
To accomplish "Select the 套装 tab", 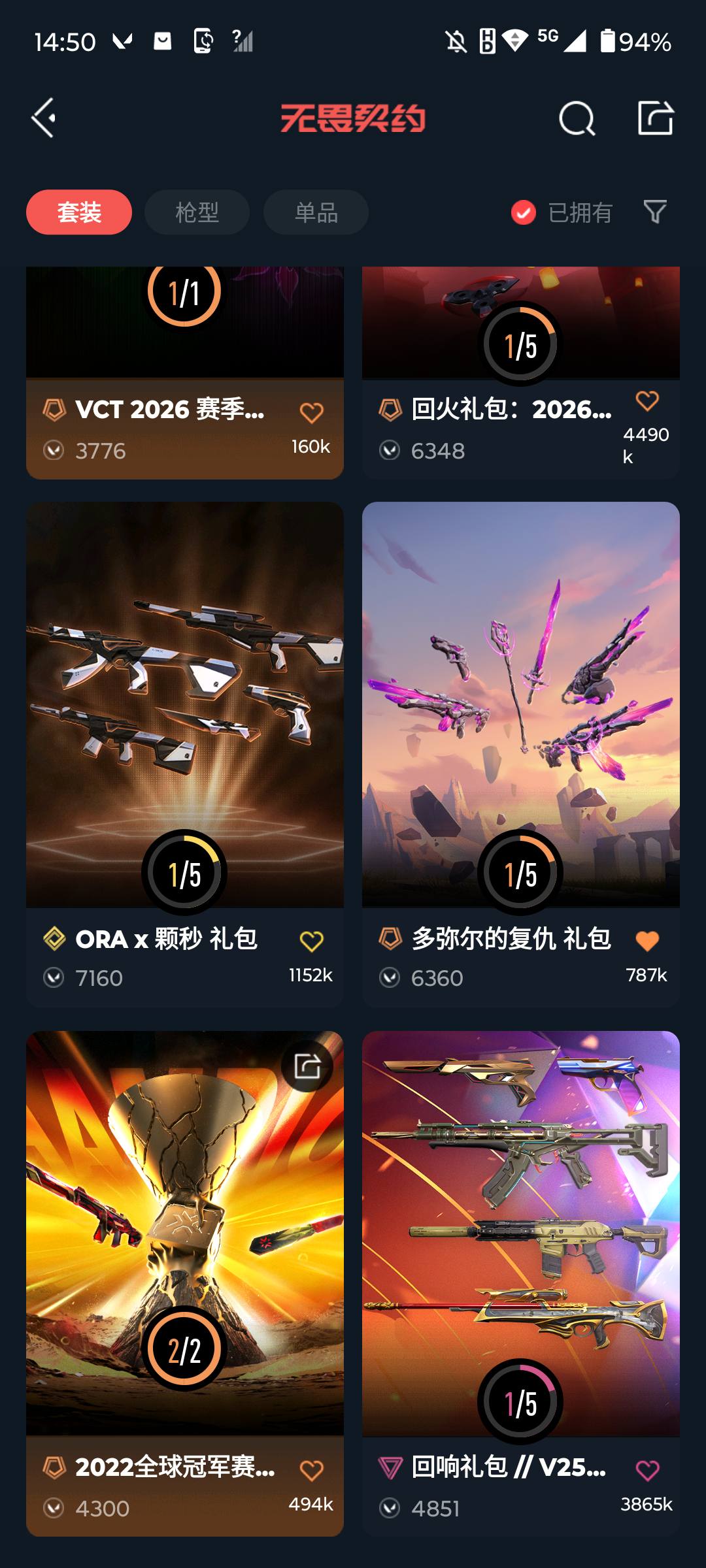I will 78,212.
